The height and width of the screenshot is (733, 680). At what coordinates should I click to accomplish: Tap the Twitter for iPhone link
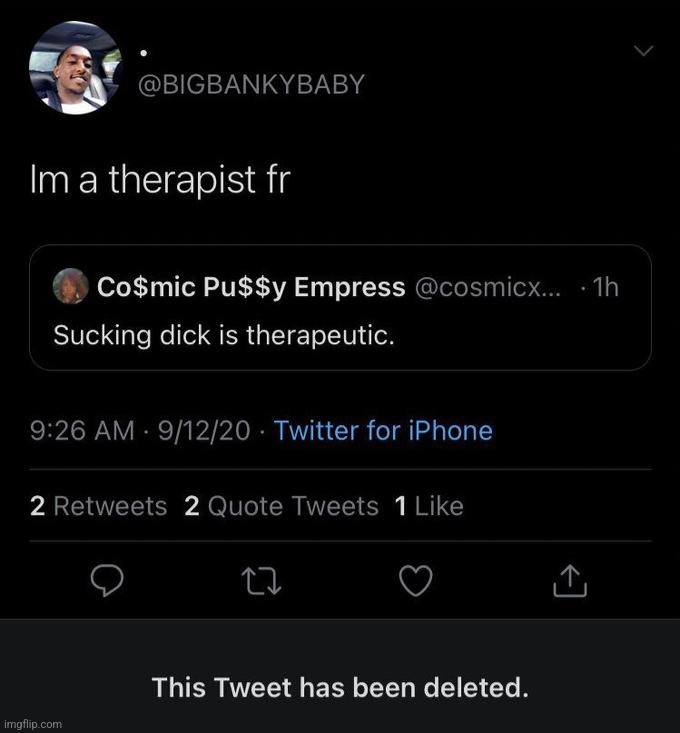[383, 431]
